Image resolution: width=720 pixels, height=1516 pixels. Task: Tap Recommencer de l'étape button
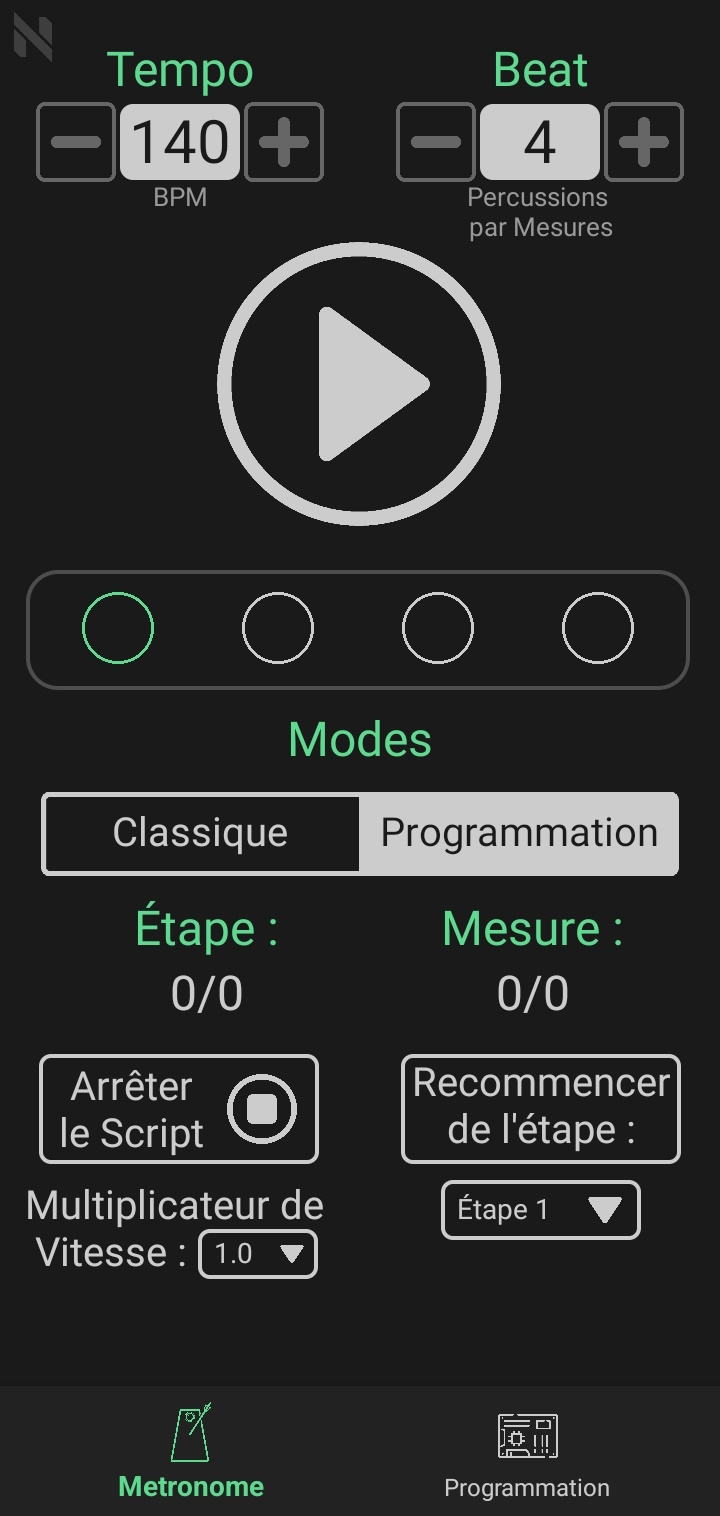click(541, 1109)
